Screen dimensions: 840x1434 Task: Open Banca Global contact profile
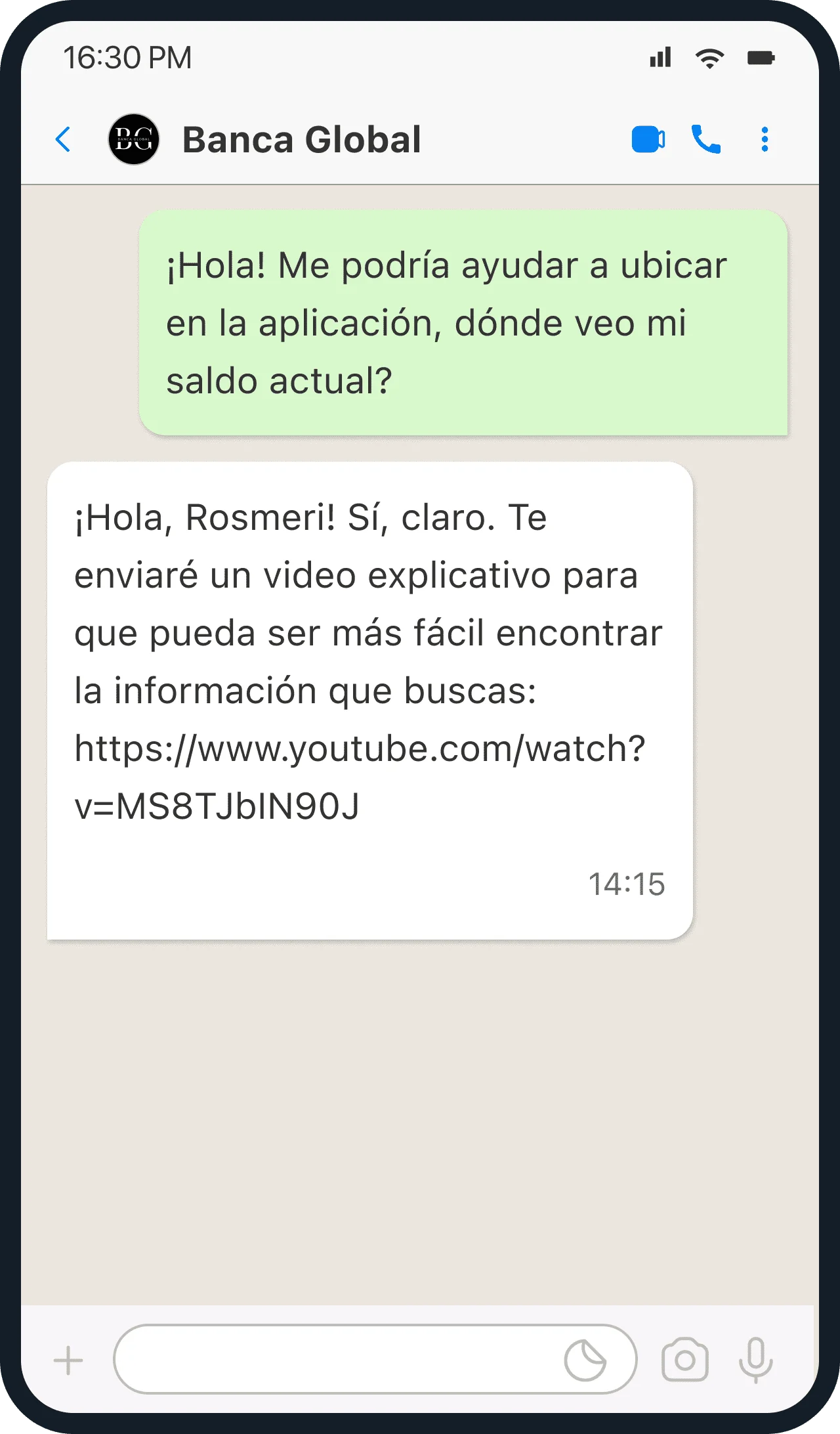click(301, 140)
